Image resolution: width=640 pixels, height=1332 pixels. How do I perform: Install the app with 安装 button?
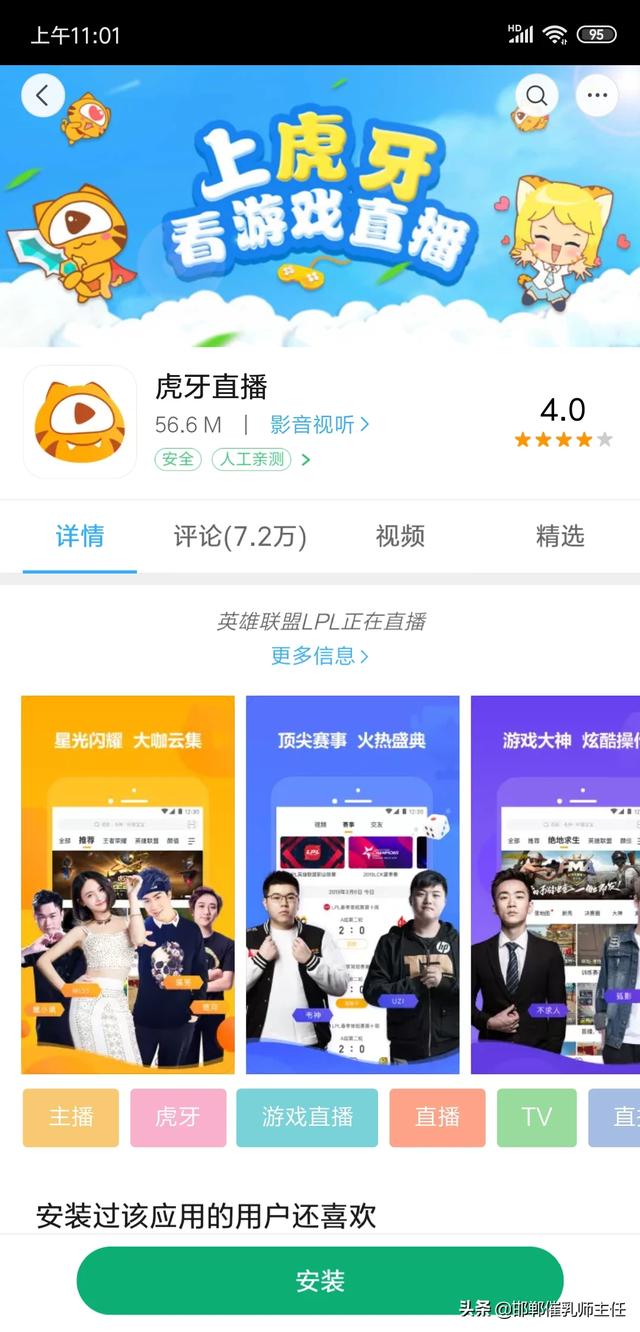[x=320, y=1281]
